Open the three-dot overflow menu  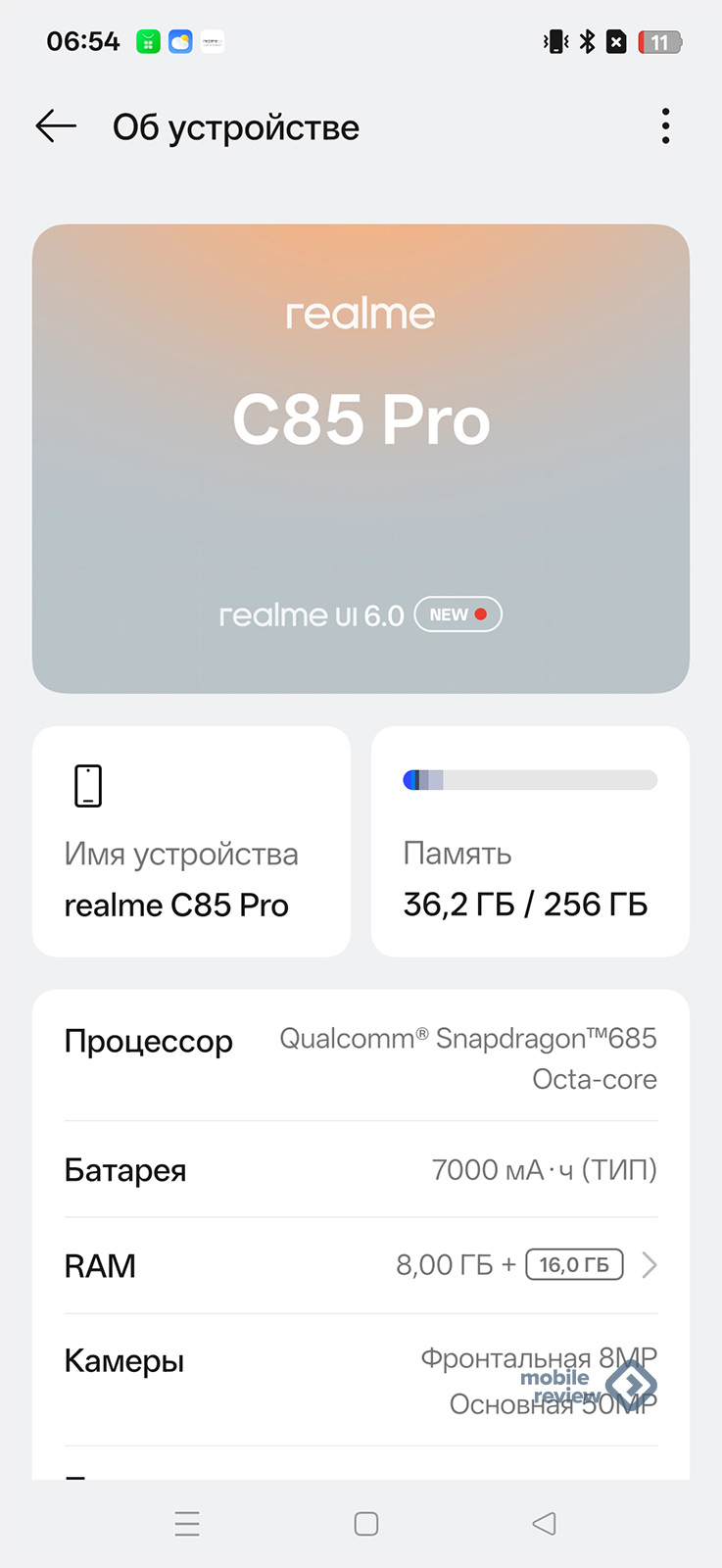pyautogui.click(x=665, y=126)
